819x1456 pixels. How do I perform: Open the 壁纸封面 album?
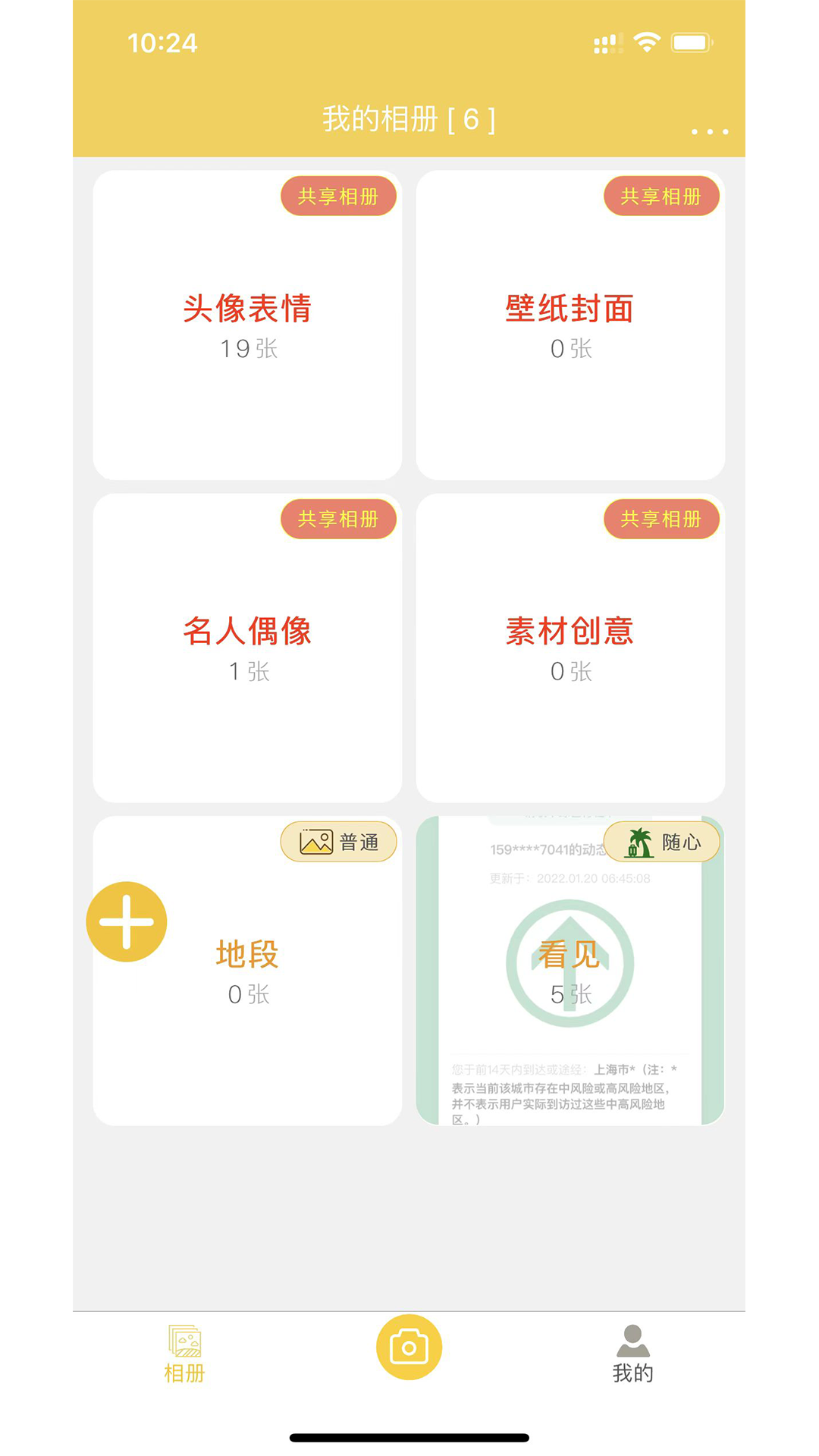click(570, 326)
